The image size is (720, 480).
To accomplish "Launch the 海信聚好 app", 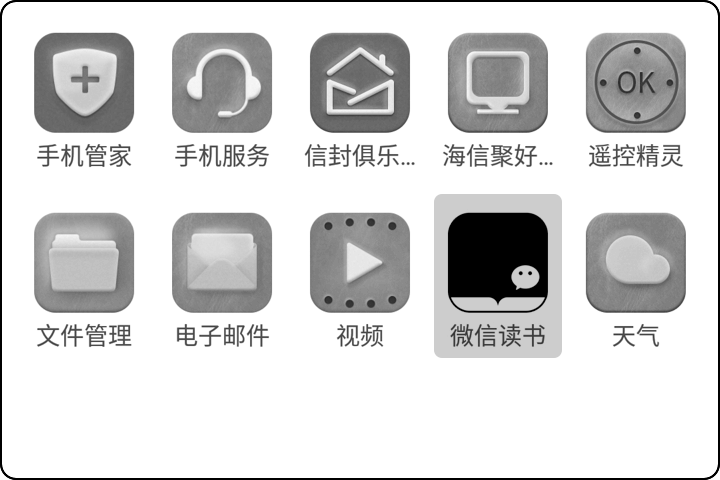I will coord(498,83).
